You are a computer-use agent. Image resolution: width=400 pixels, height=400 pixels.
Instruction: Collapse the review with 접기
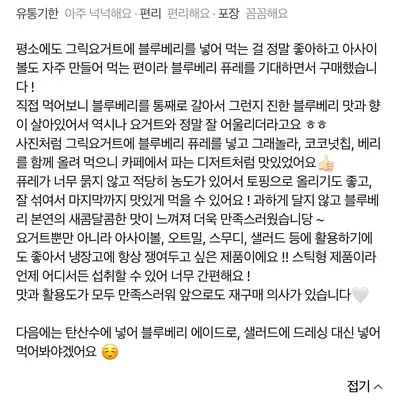tap(365, 386)
